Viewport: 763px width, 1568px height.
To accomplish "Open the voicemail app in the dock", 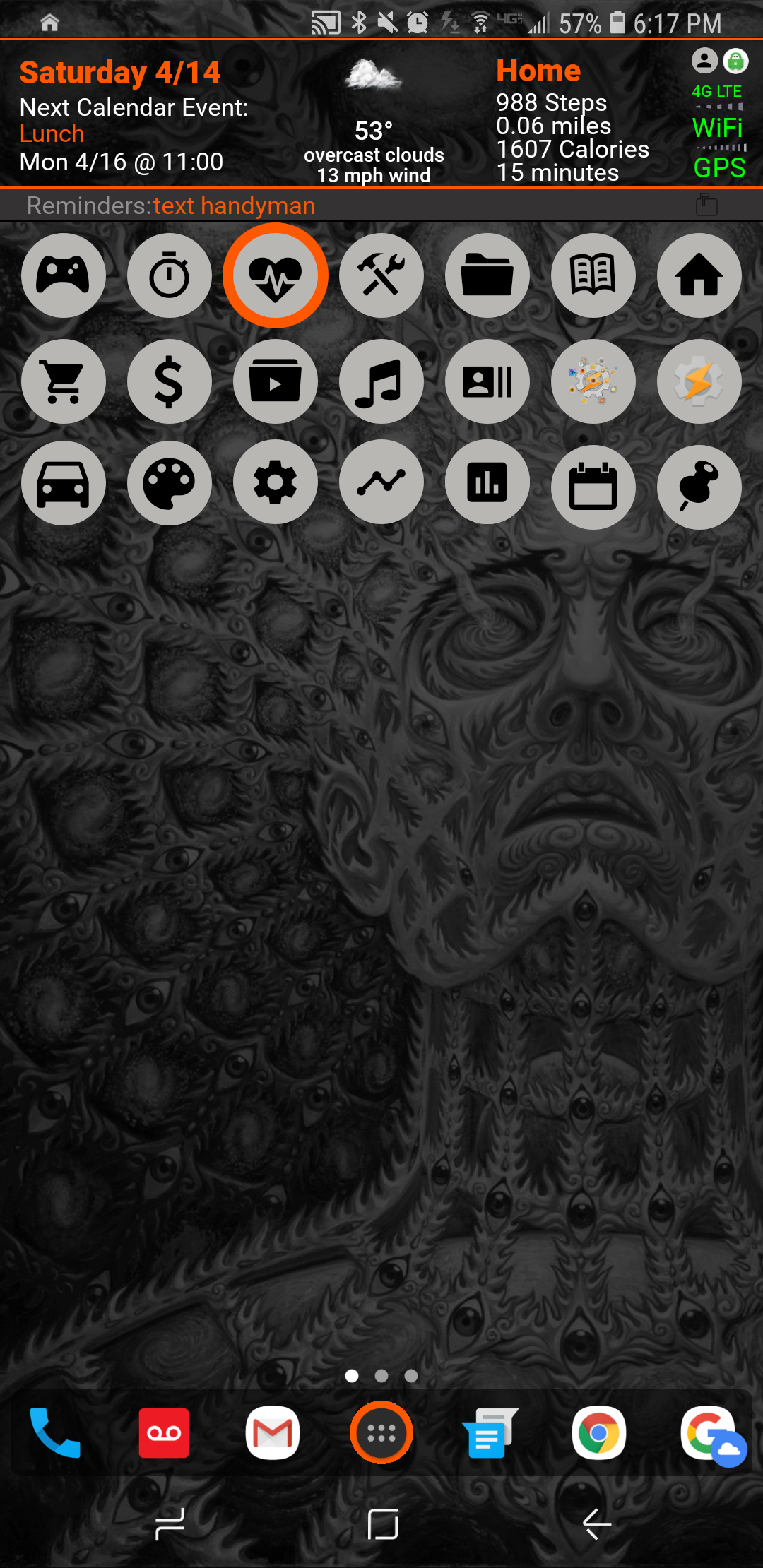I will pyautogui.click(x=164, y=1432).
